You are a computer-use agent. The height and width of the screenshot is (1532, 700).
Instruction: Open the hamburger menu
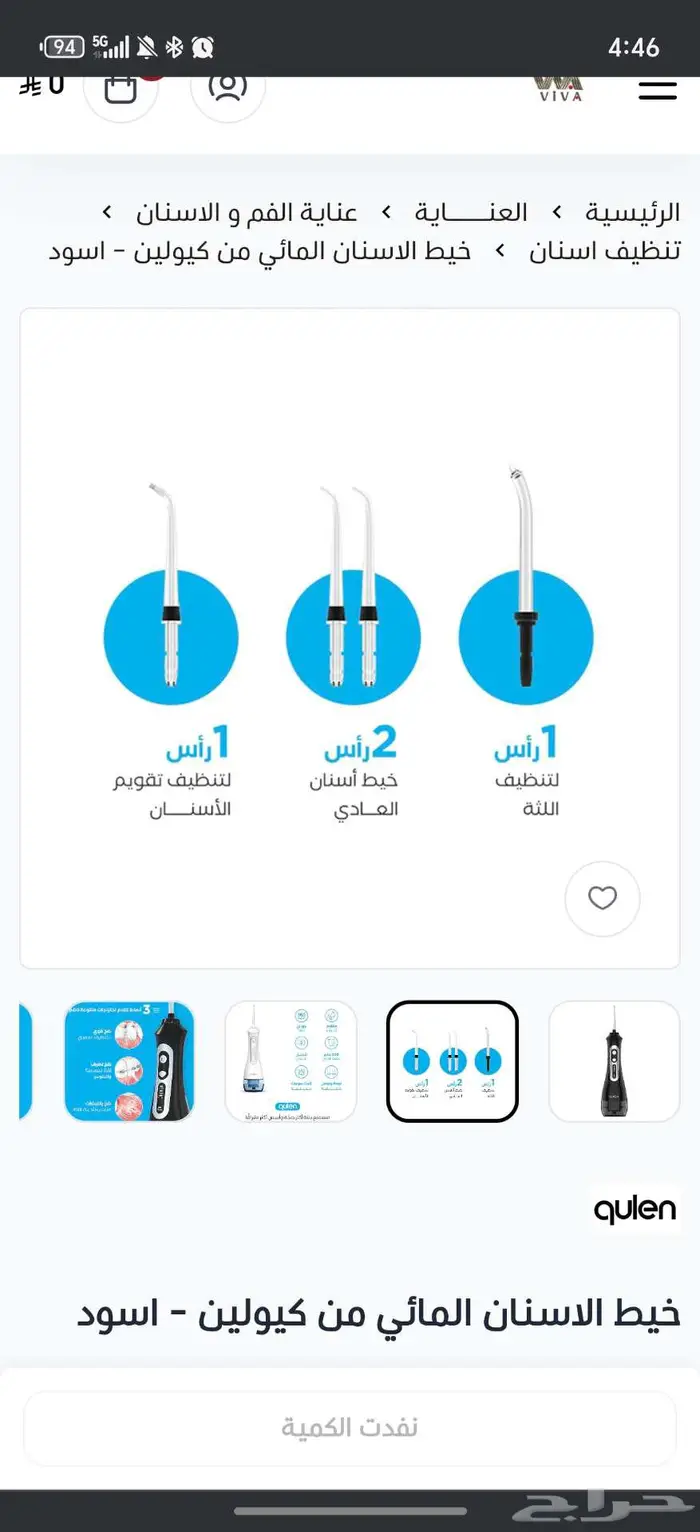pos(657,89)
